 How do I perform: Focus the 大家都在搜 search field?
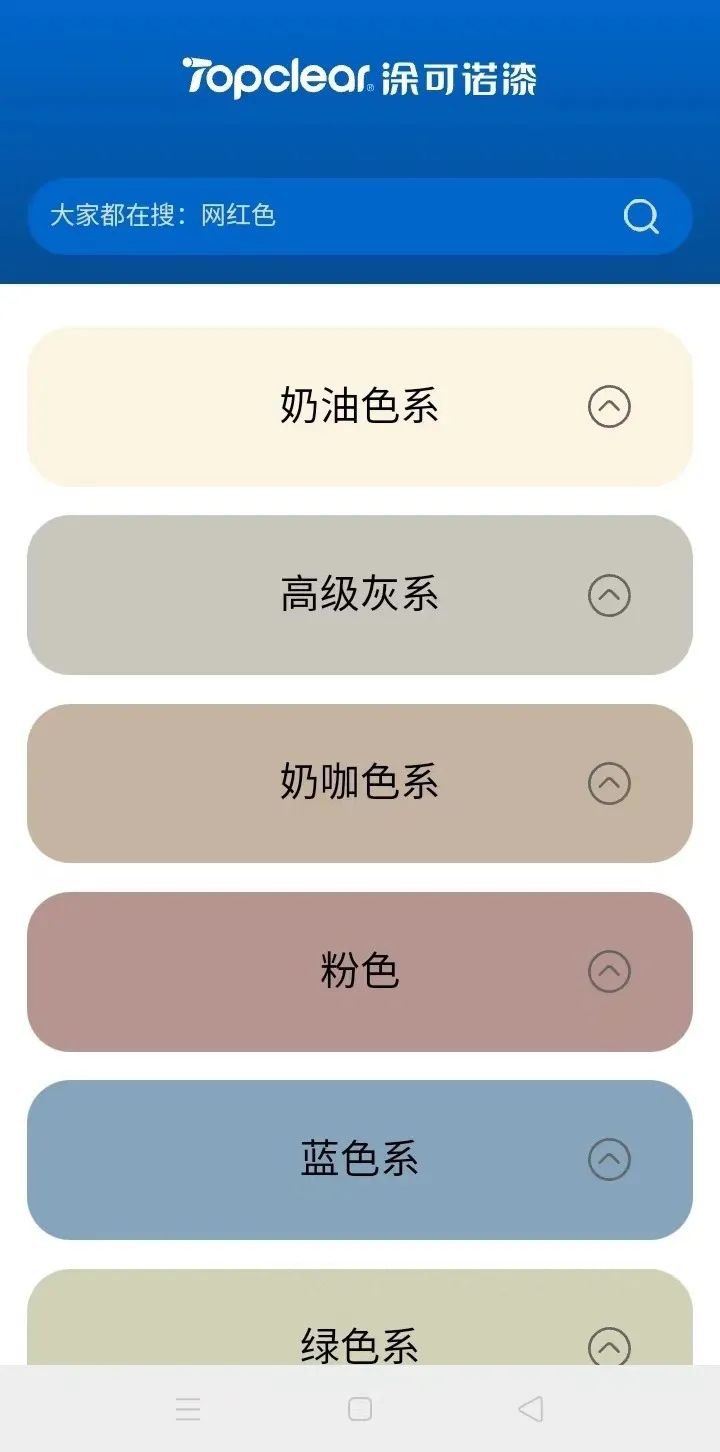(x=320, y=216)
